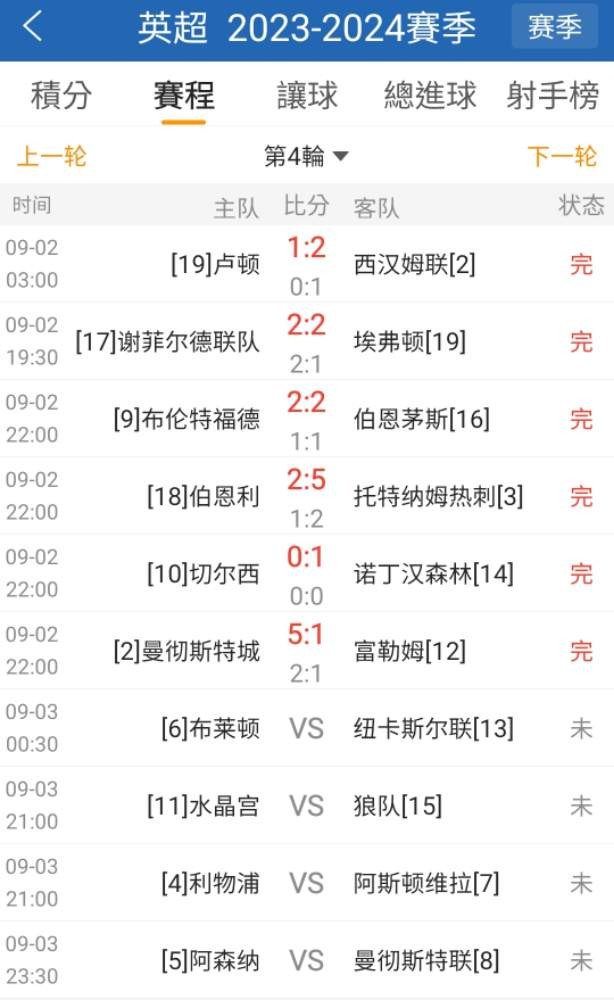Go back using the top-left arrow
This screenshot has height=1000, width=614.
pyautogui.click(x=32, y=27)
